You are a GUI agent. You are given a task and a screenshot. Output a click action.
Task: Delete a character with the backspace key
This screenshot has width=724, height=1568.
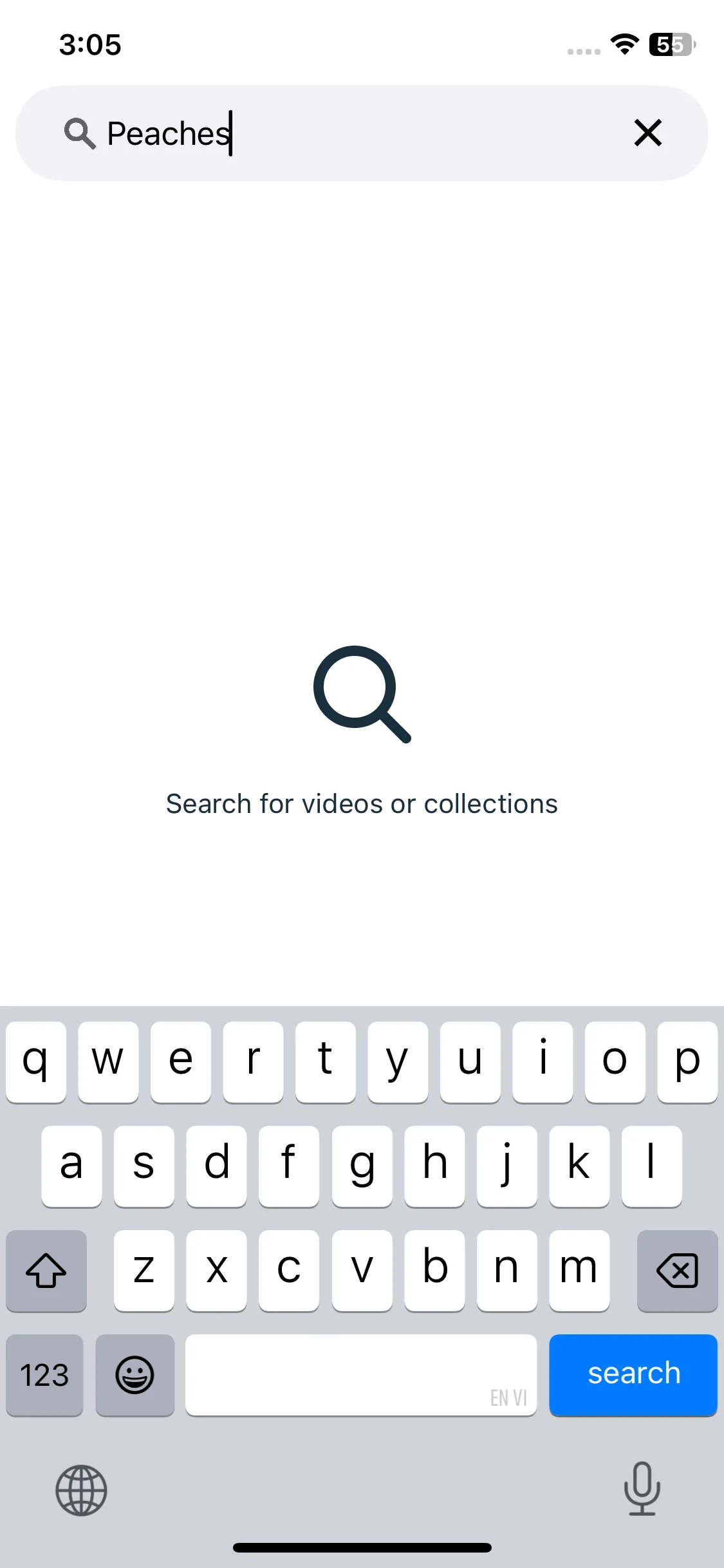coord(677,1270)
